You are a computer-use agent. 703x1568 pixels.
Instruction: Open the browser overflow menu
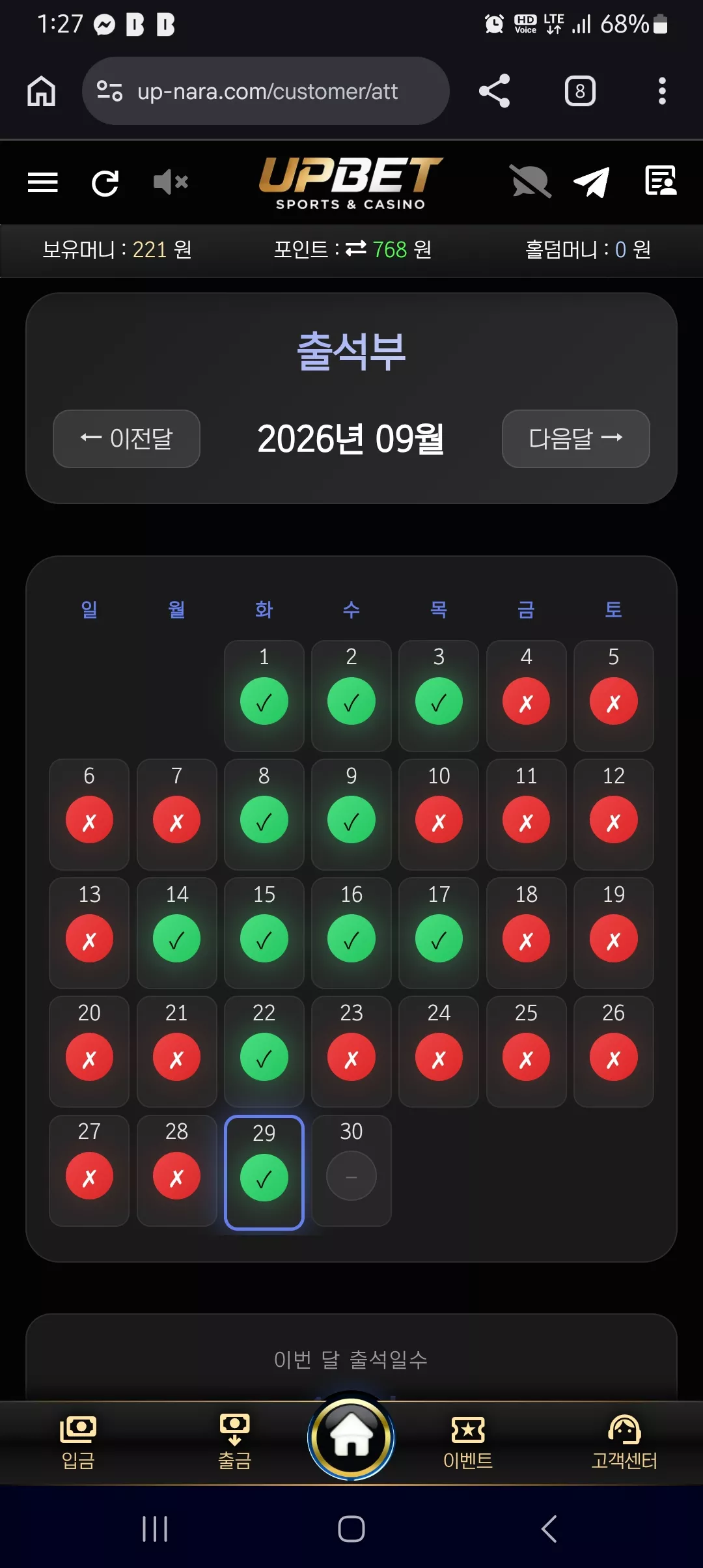(662, 91)
